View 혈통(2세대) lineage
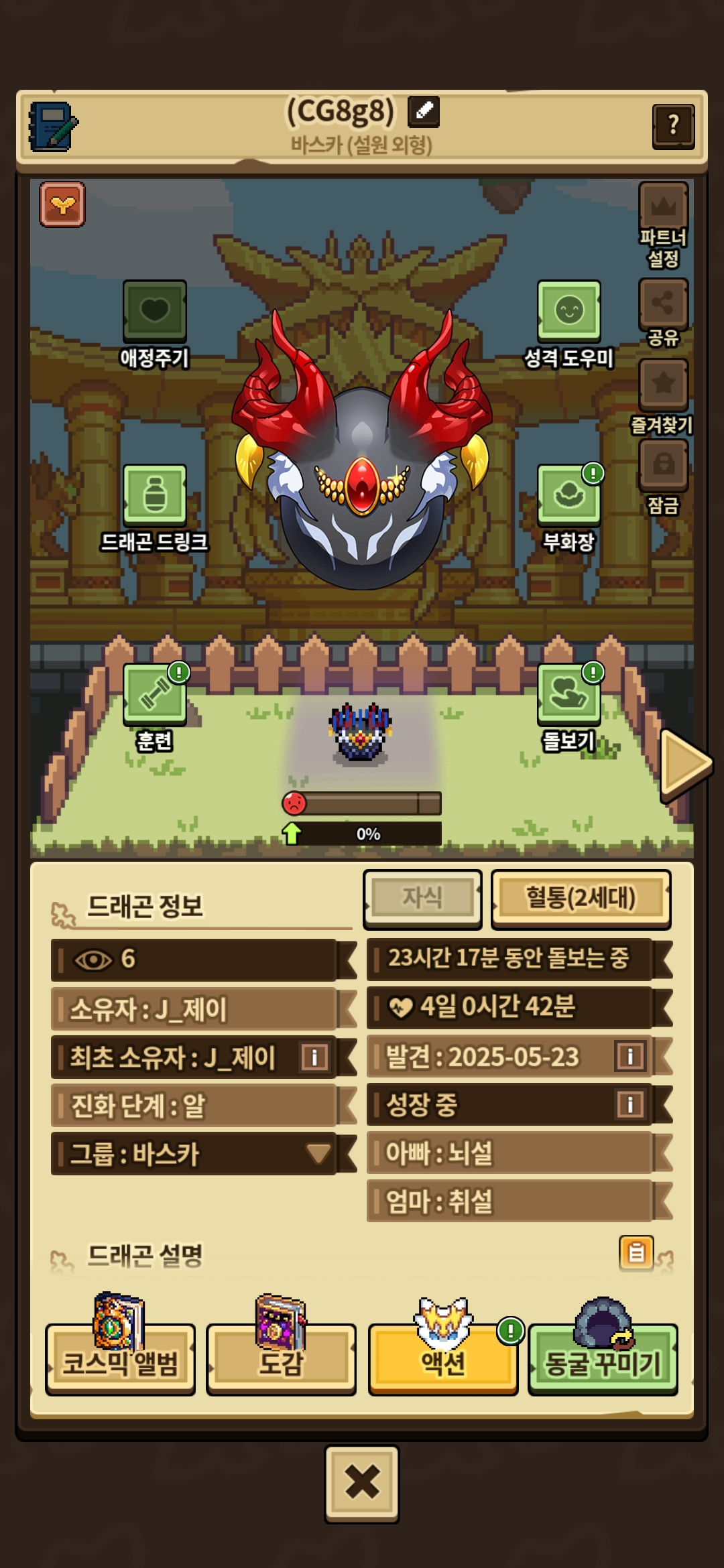 click(581, 899)
